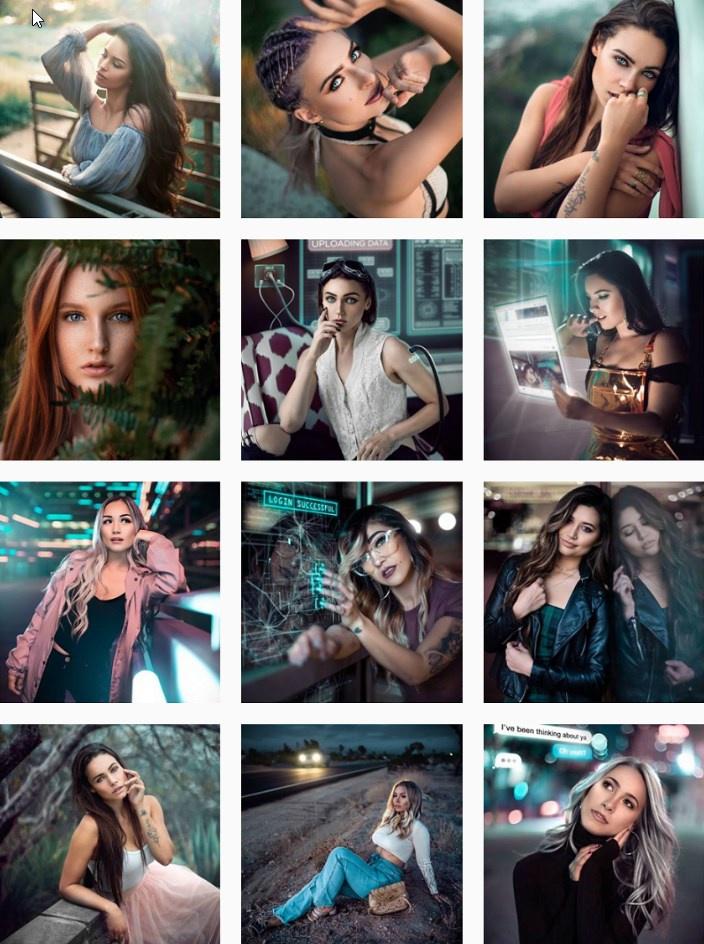Image resolution: width=704 pixels, height=944 pixels.
Task: Open the leather jacket mirror reflection photo
Action: tap(593, 591)
